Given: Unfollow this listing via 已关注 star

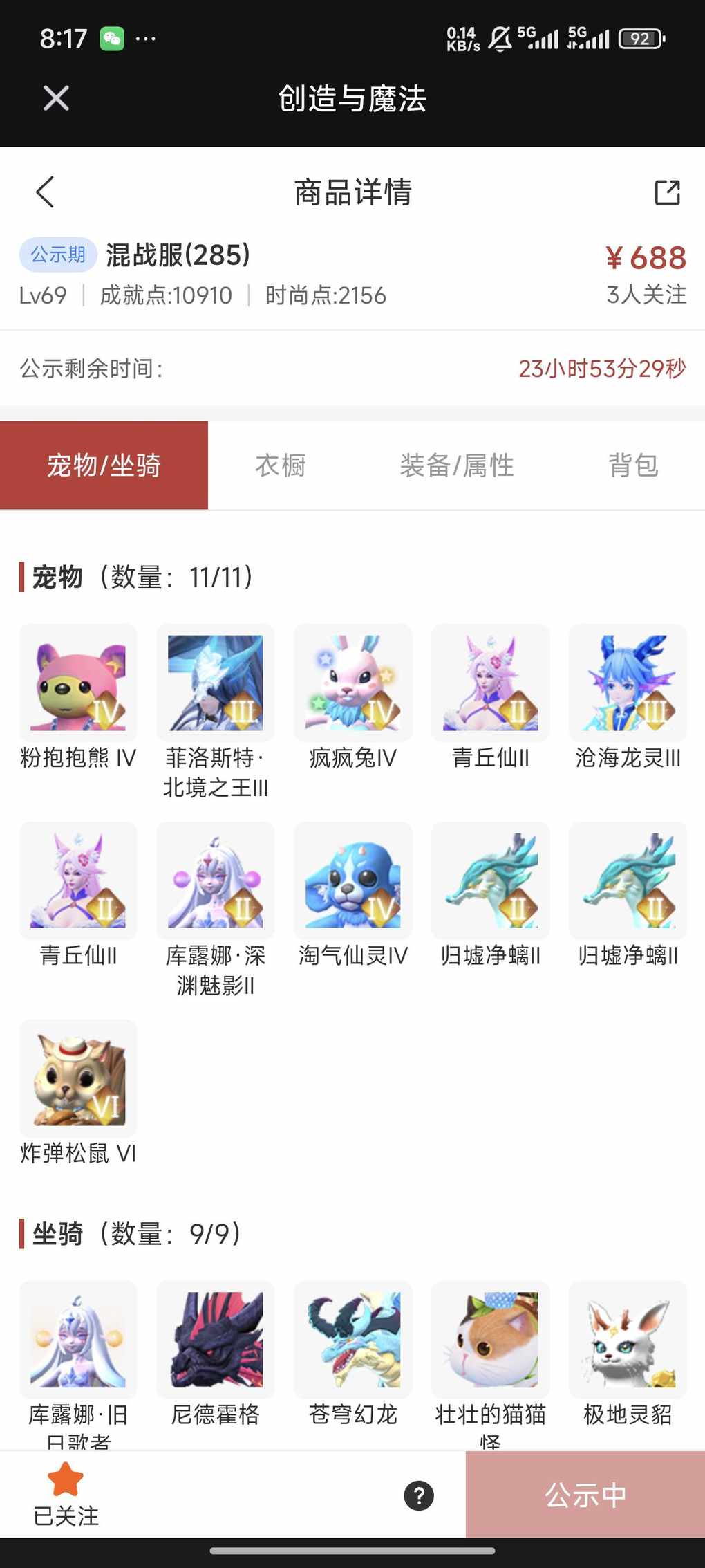Looking at the screenshot, I should coord(66,1494).
